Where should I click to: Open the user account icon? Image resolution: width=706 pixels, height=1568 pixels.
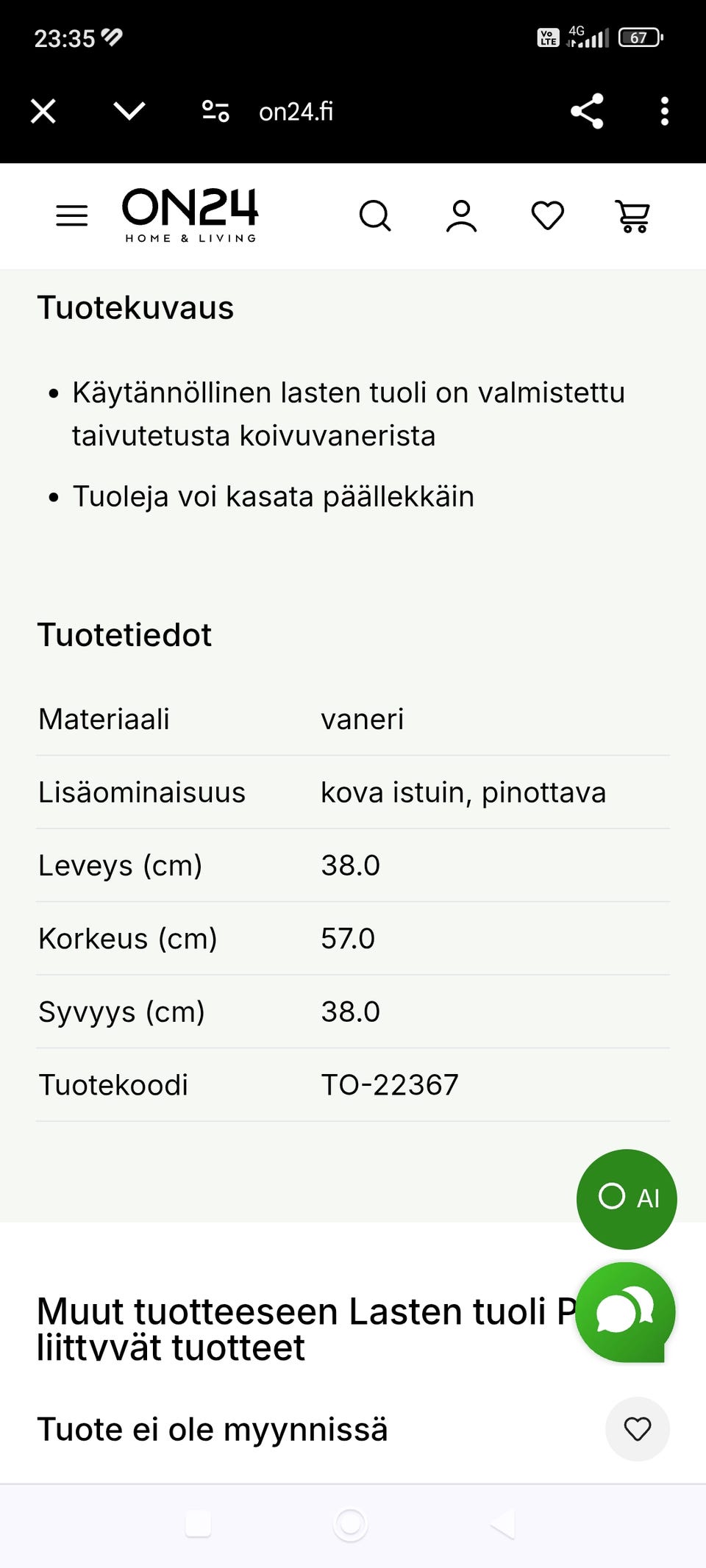[461, 216]
